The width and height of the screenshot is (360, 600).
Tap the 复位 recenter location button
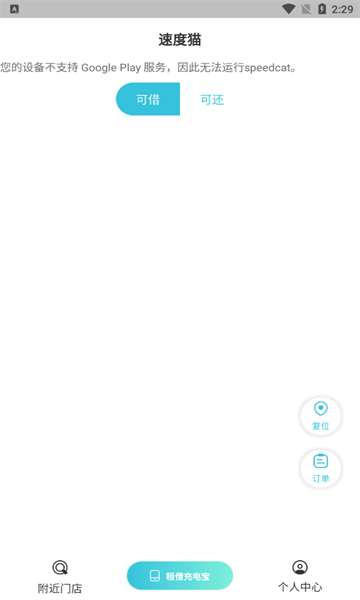coord(321,416)
